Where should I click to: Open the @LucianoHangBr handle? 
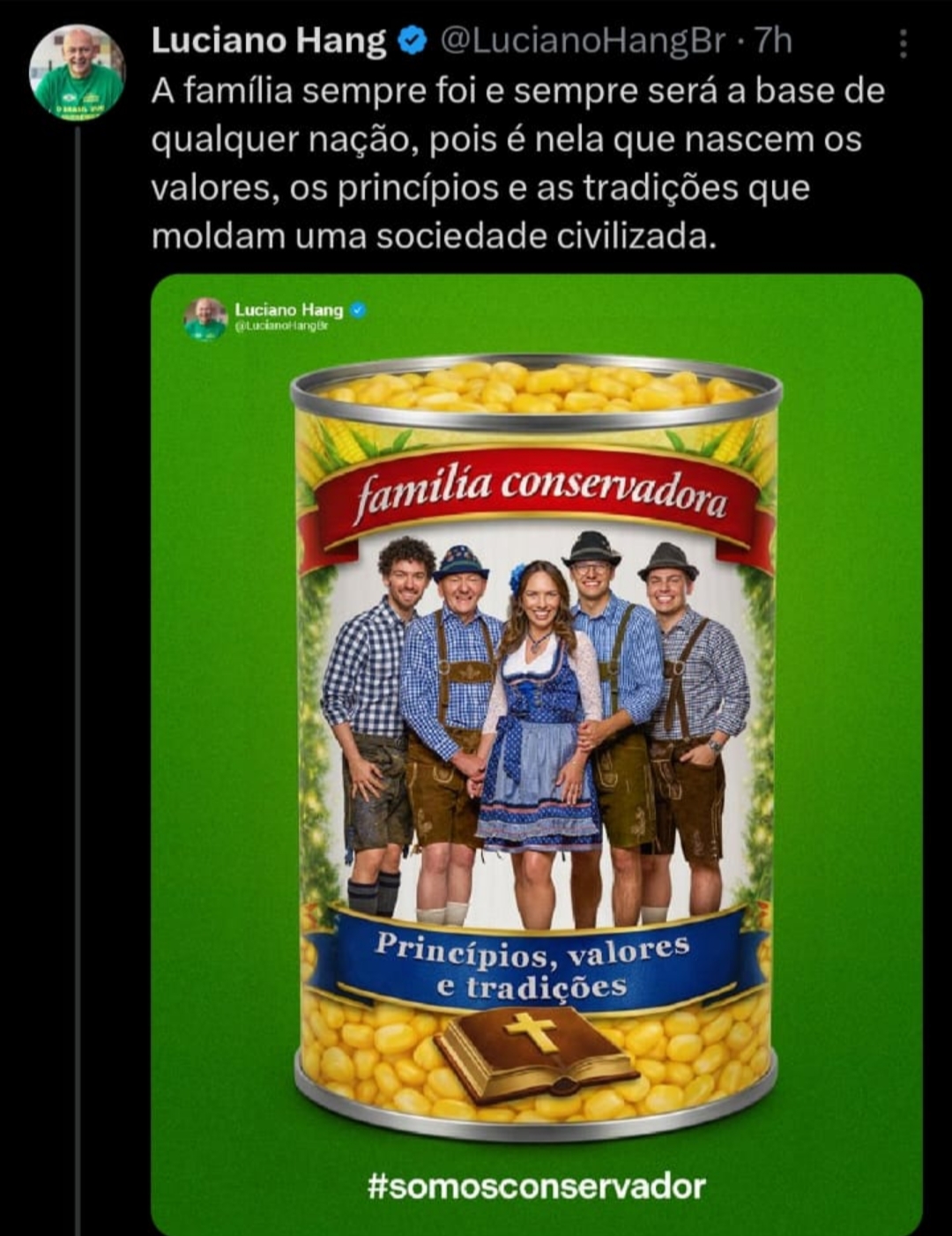click(x=582, y=41)
